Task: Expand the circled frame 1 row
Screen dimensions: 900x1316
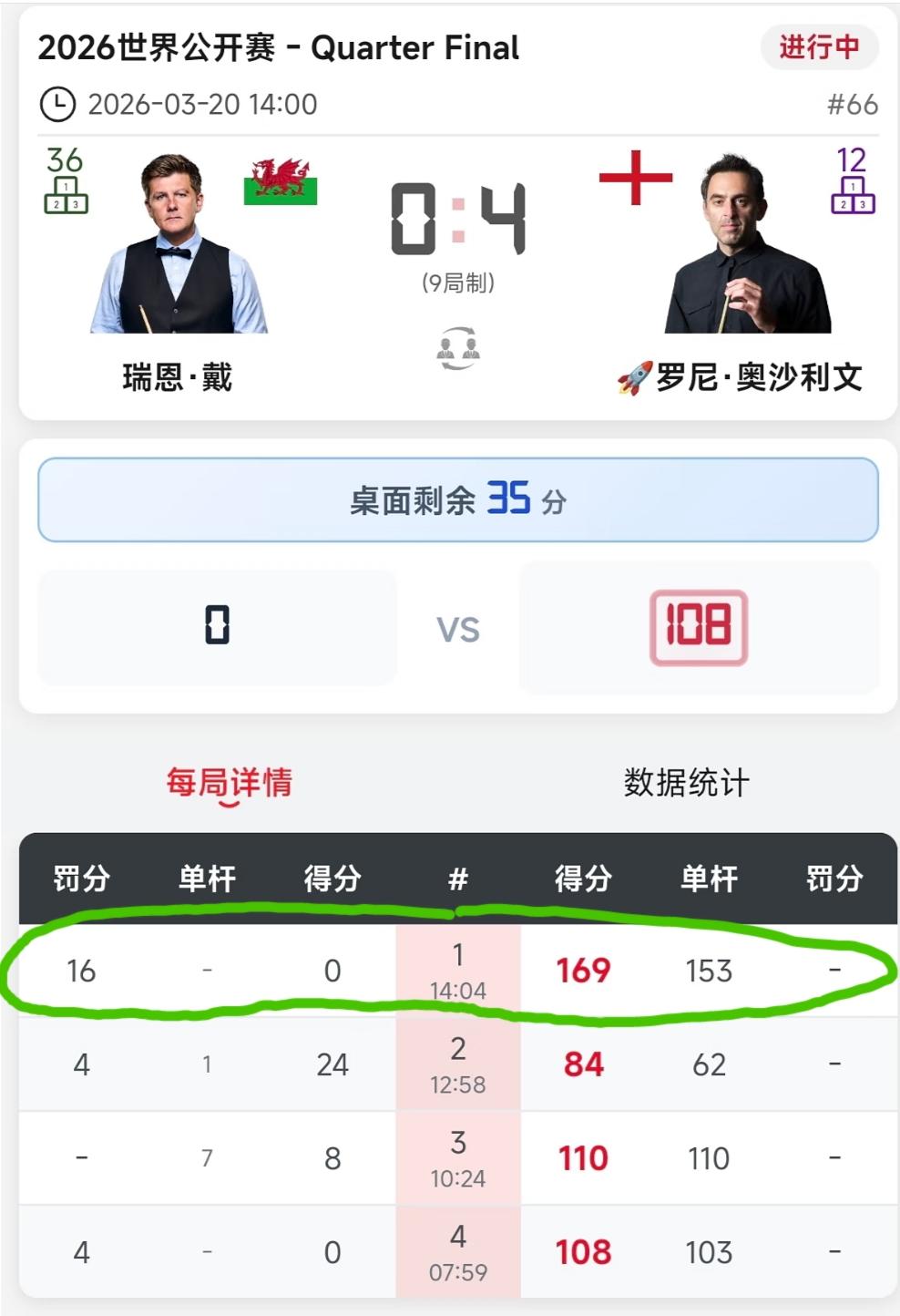Action: point(458,969)
